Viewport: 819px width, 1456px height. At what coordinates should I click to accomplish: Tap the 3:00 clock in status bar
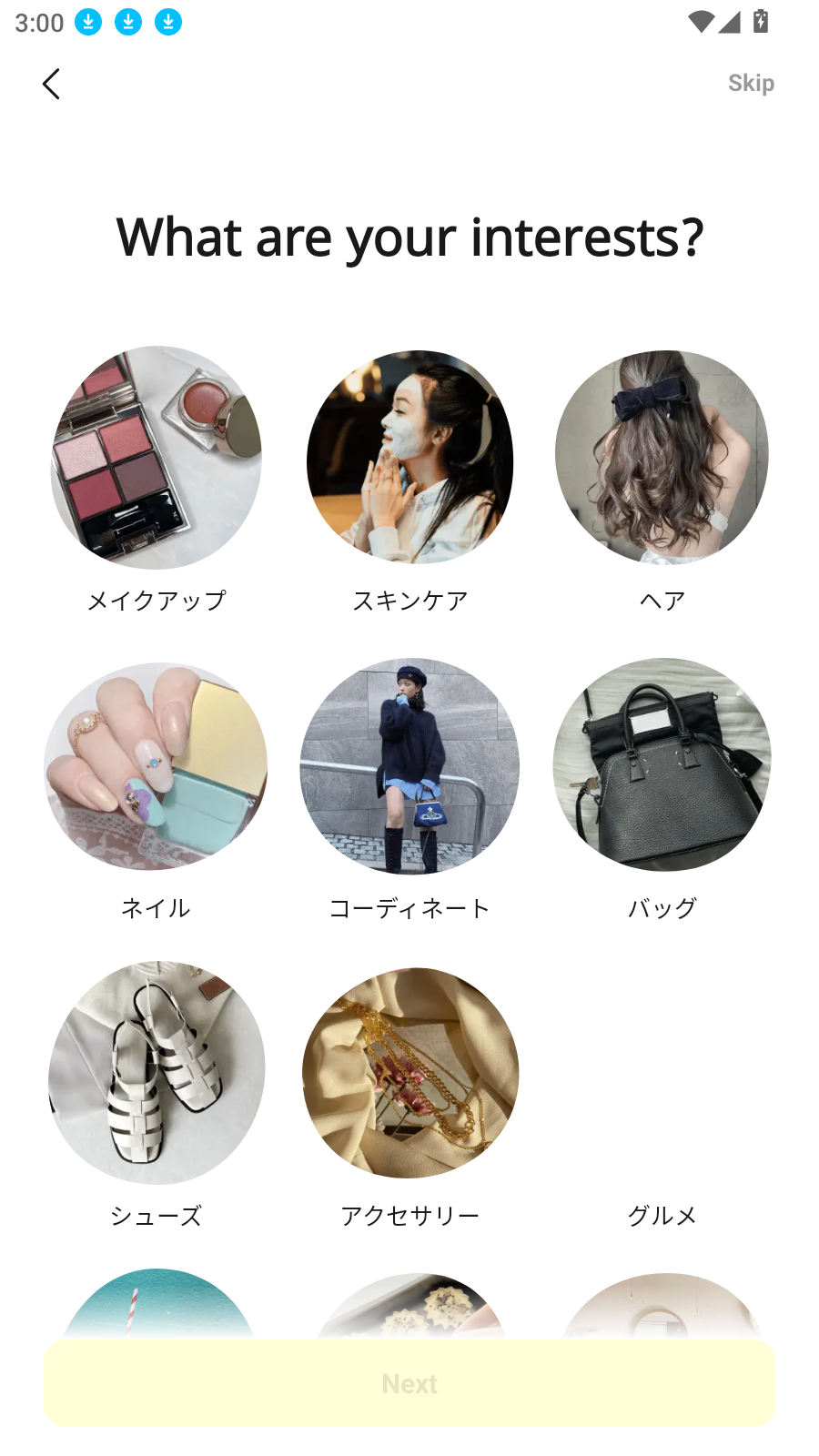click(x=37, y=23)
